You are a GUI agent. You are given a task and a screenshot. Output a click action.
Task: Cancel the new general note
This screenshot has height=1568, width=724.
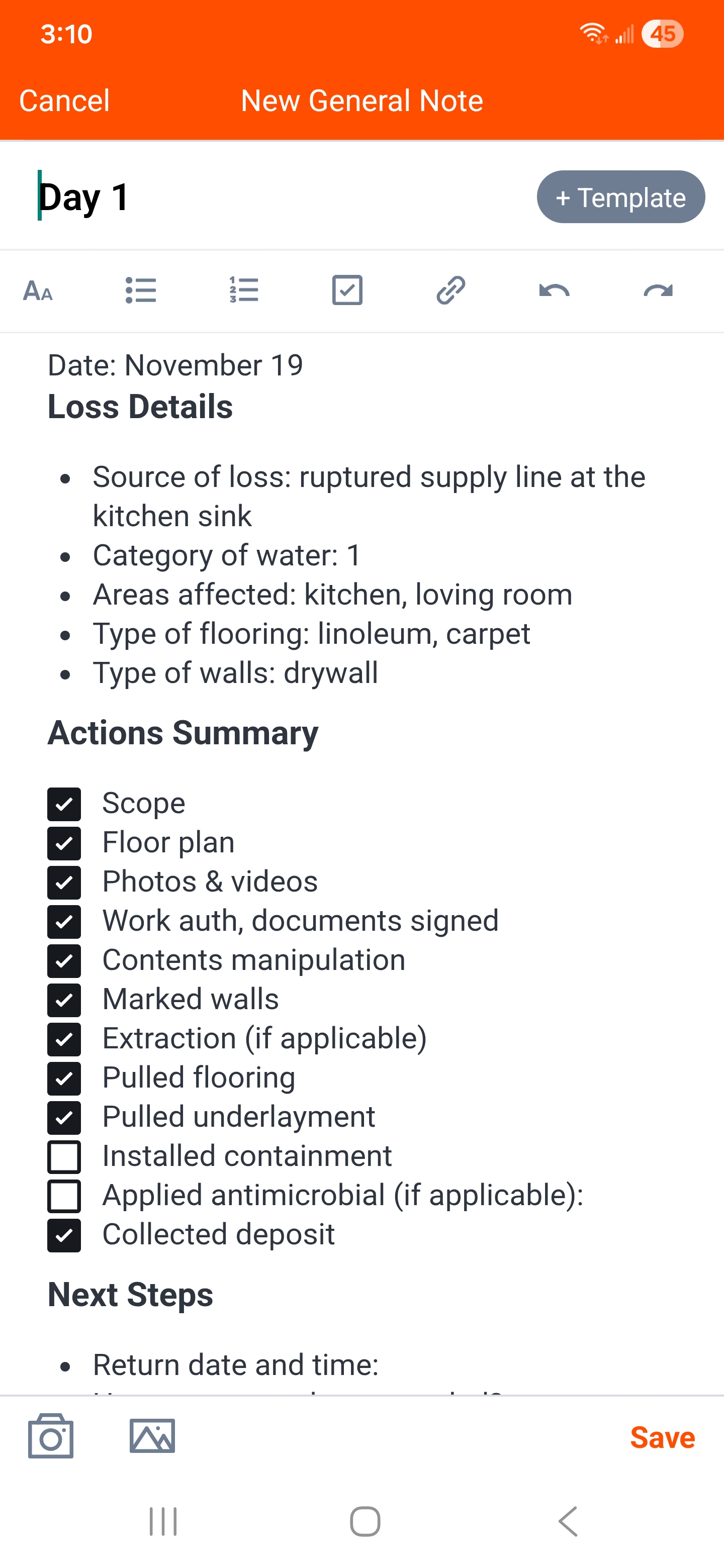64,101
